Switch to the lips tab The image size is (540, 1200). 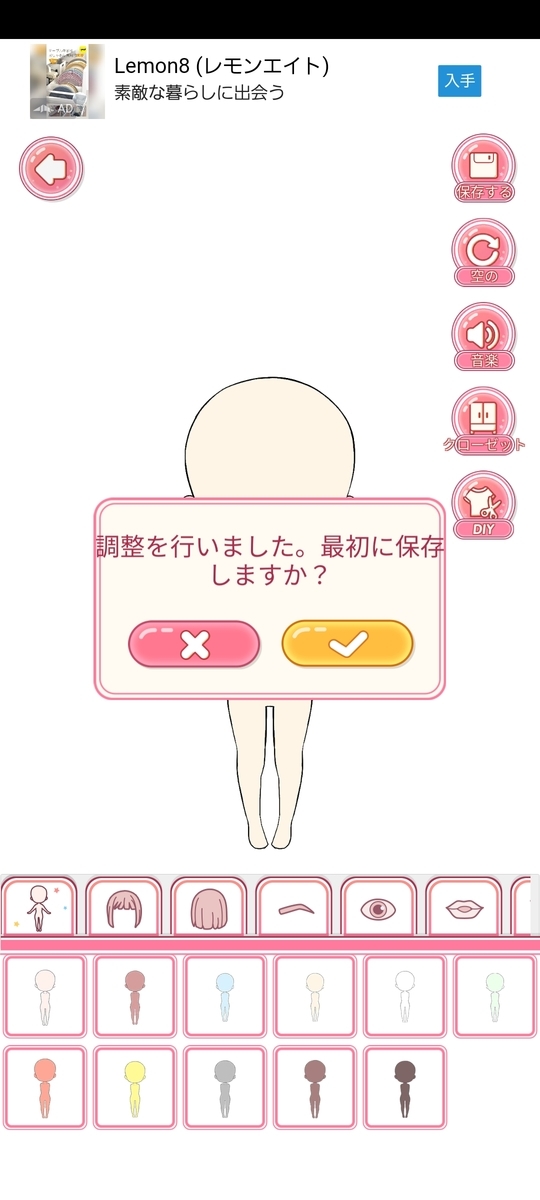tap(464, 906)
